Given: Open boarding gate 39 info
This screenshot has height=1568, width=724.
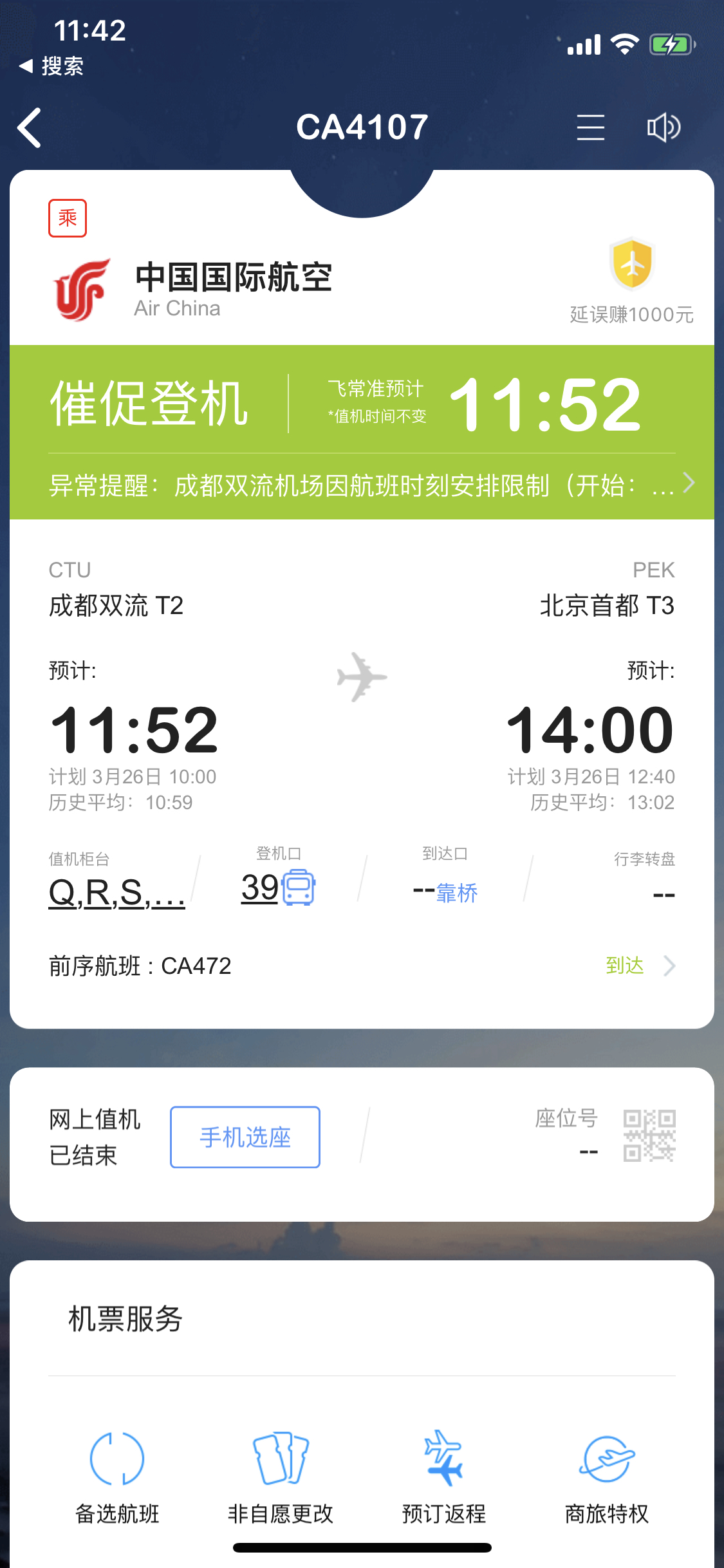Looking at the screenshot, I should point(277,888).
